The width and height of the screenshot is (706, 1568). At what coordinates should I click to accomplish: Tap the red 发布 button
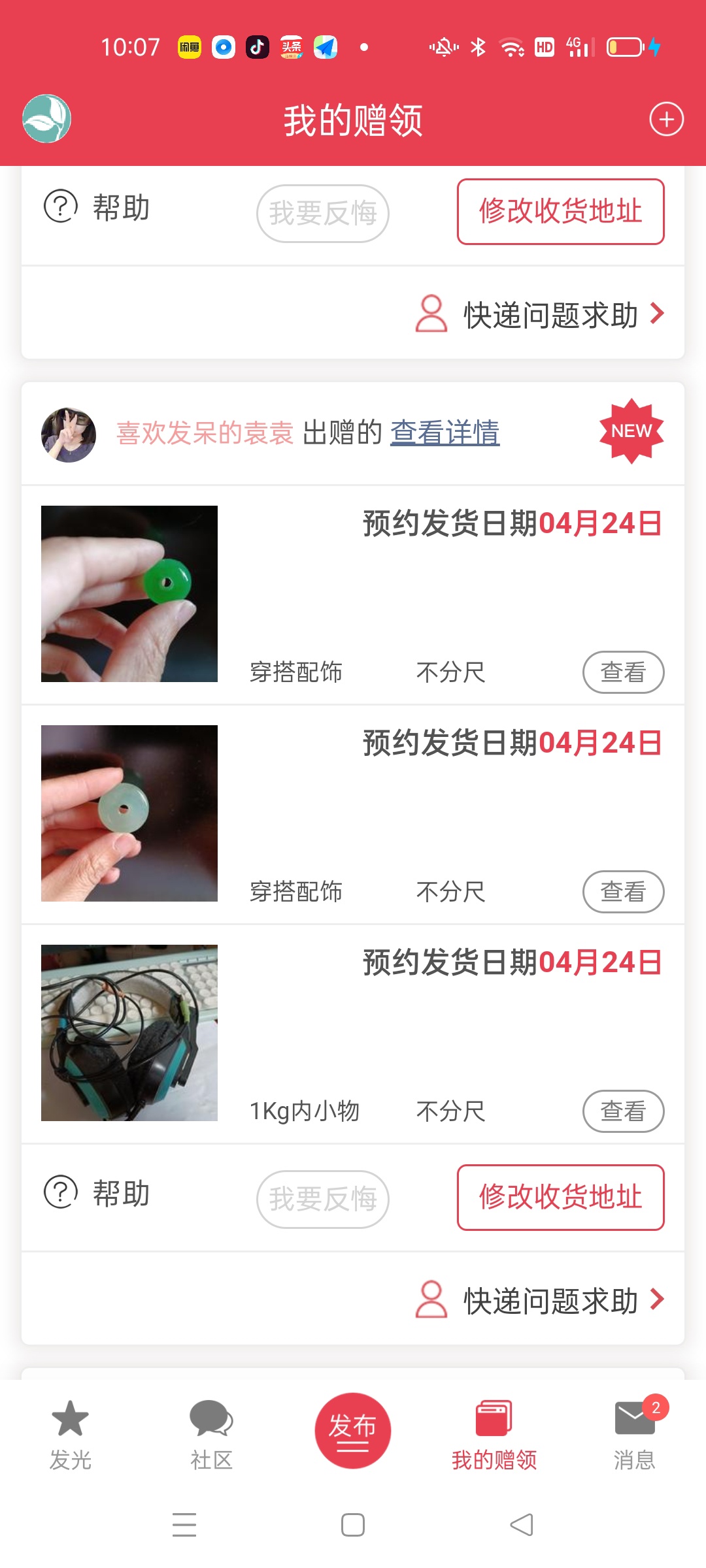[353, 1430]
